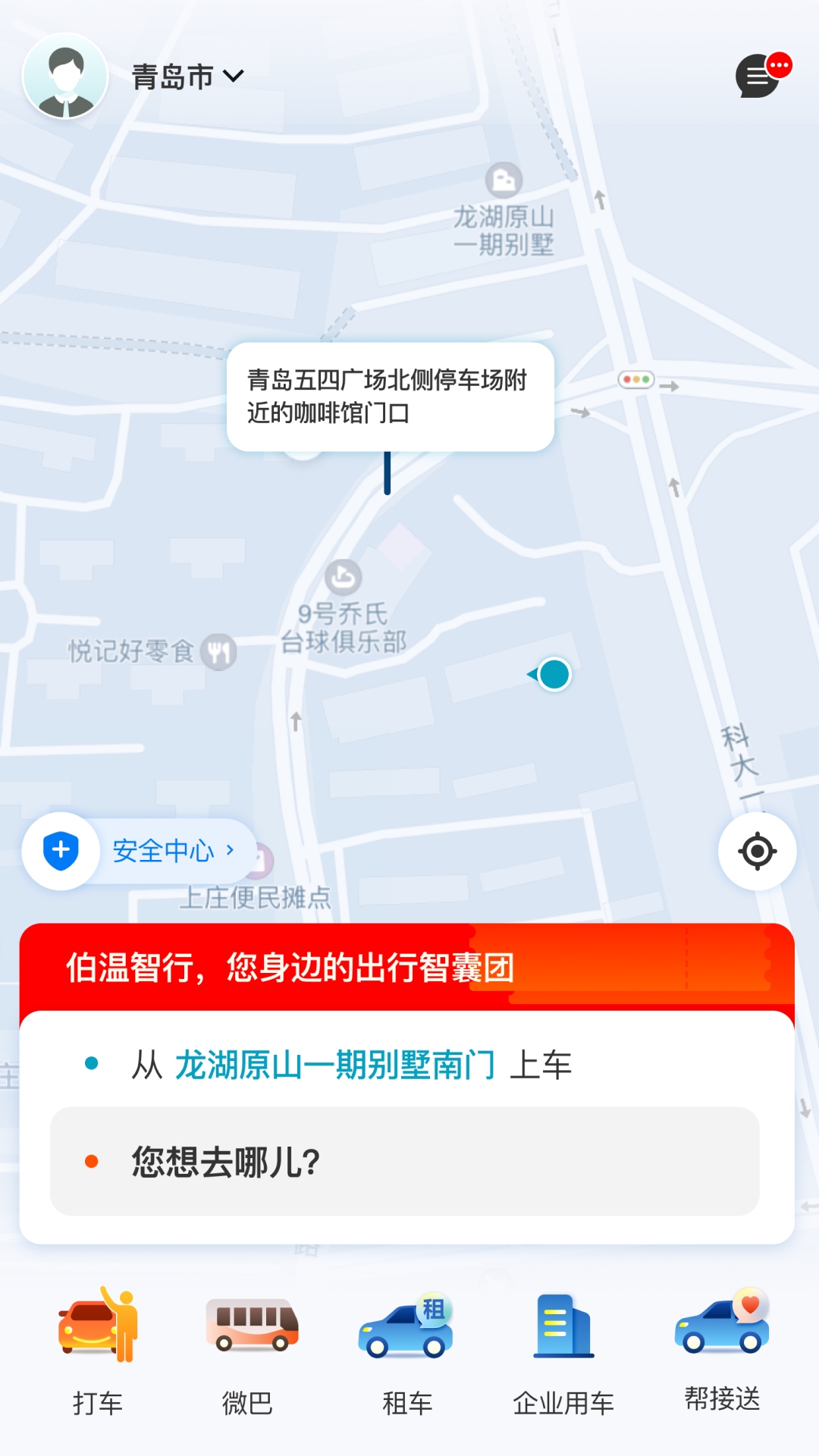This screenshot has width=819, height=1456.
Task: Recenter map using current location button
Action: point(758,851)
